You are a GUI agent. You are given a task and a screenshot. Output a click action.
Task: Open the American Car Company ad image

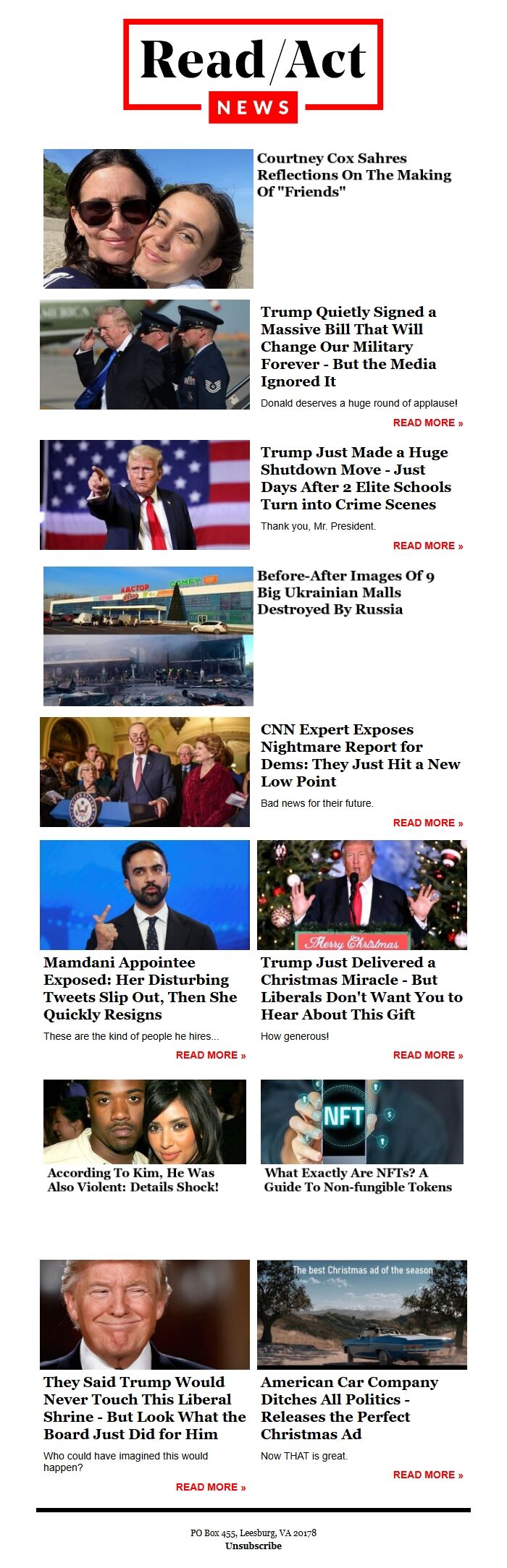tap(362, 1314)
